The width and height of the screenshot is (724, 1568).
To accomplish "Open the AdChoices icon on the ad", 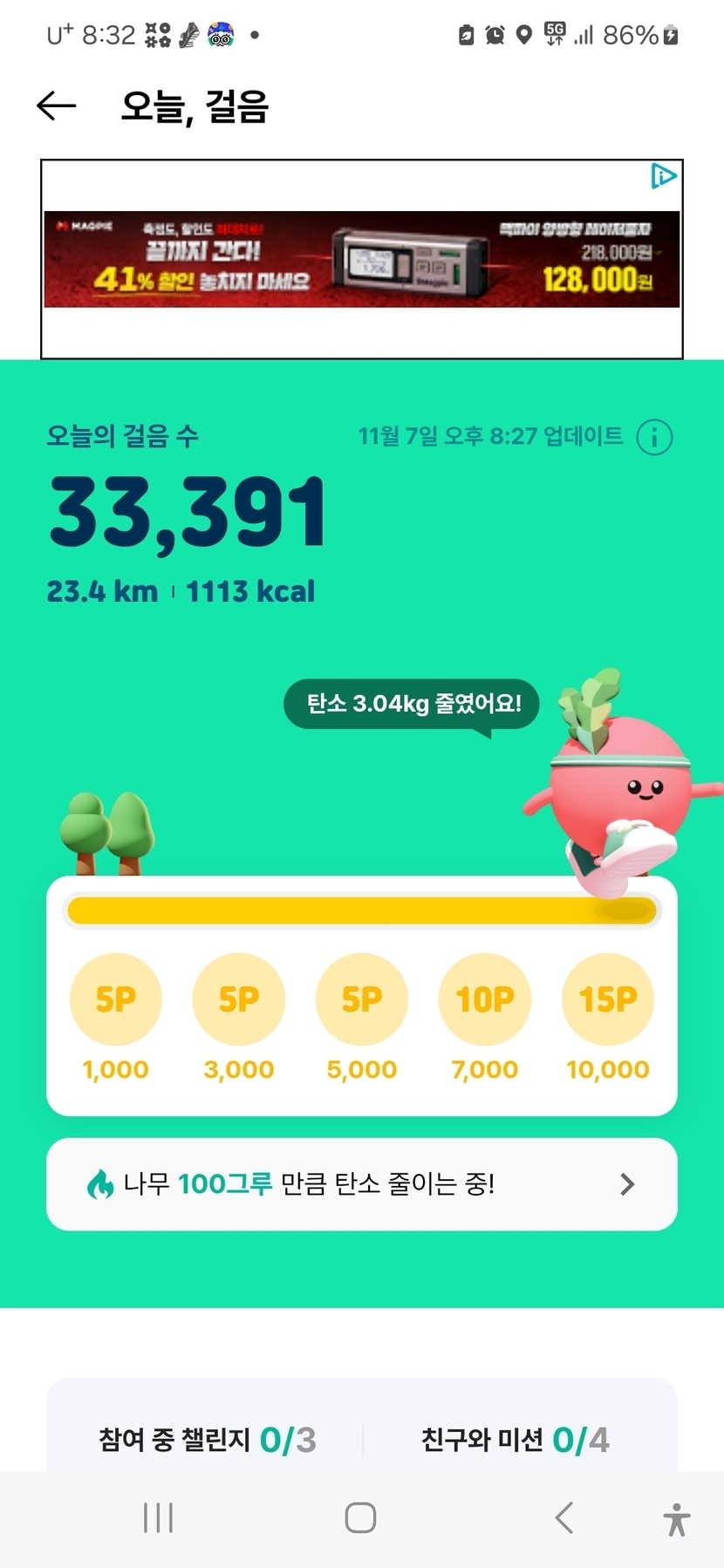I will [x=663, y=177].
